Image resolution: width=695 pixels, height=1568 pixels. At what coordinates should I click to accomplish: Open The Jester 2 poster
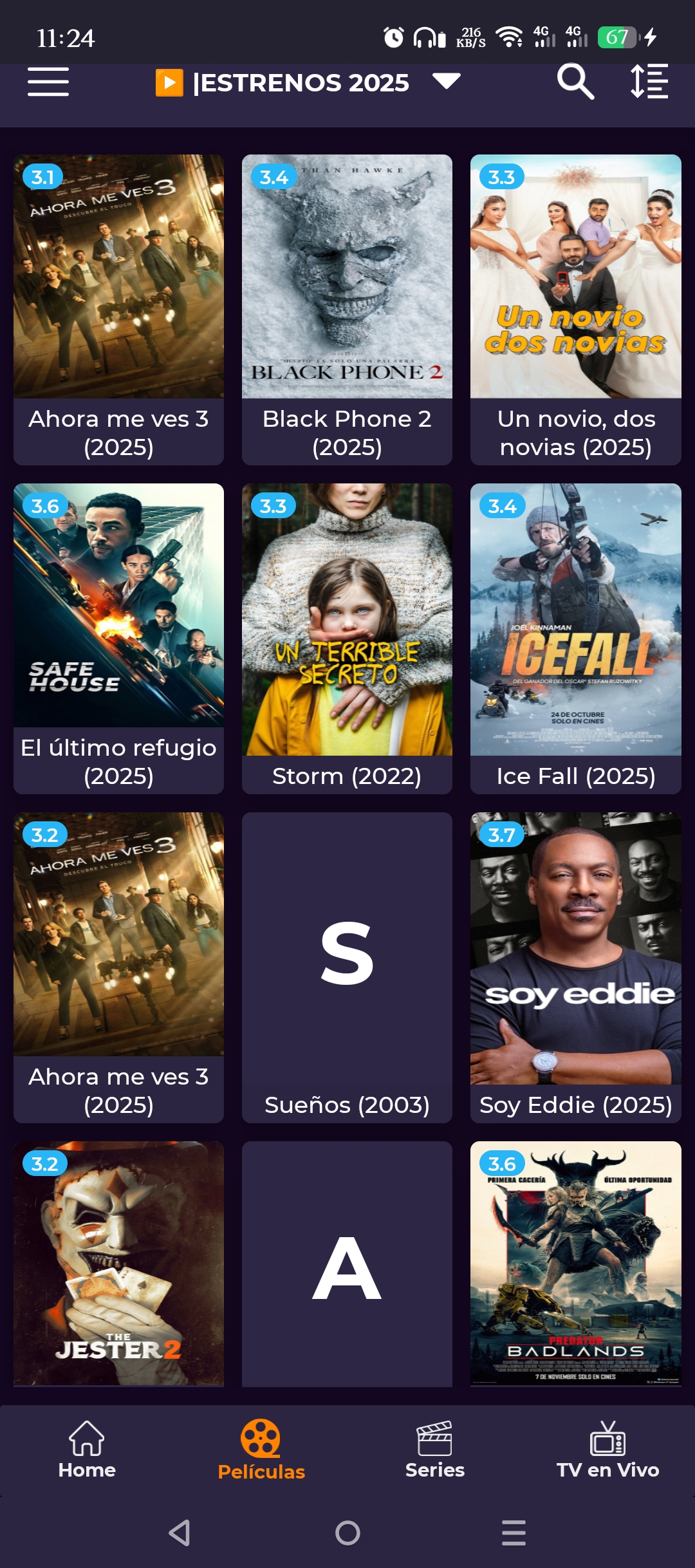click(x=118, y=1263)
